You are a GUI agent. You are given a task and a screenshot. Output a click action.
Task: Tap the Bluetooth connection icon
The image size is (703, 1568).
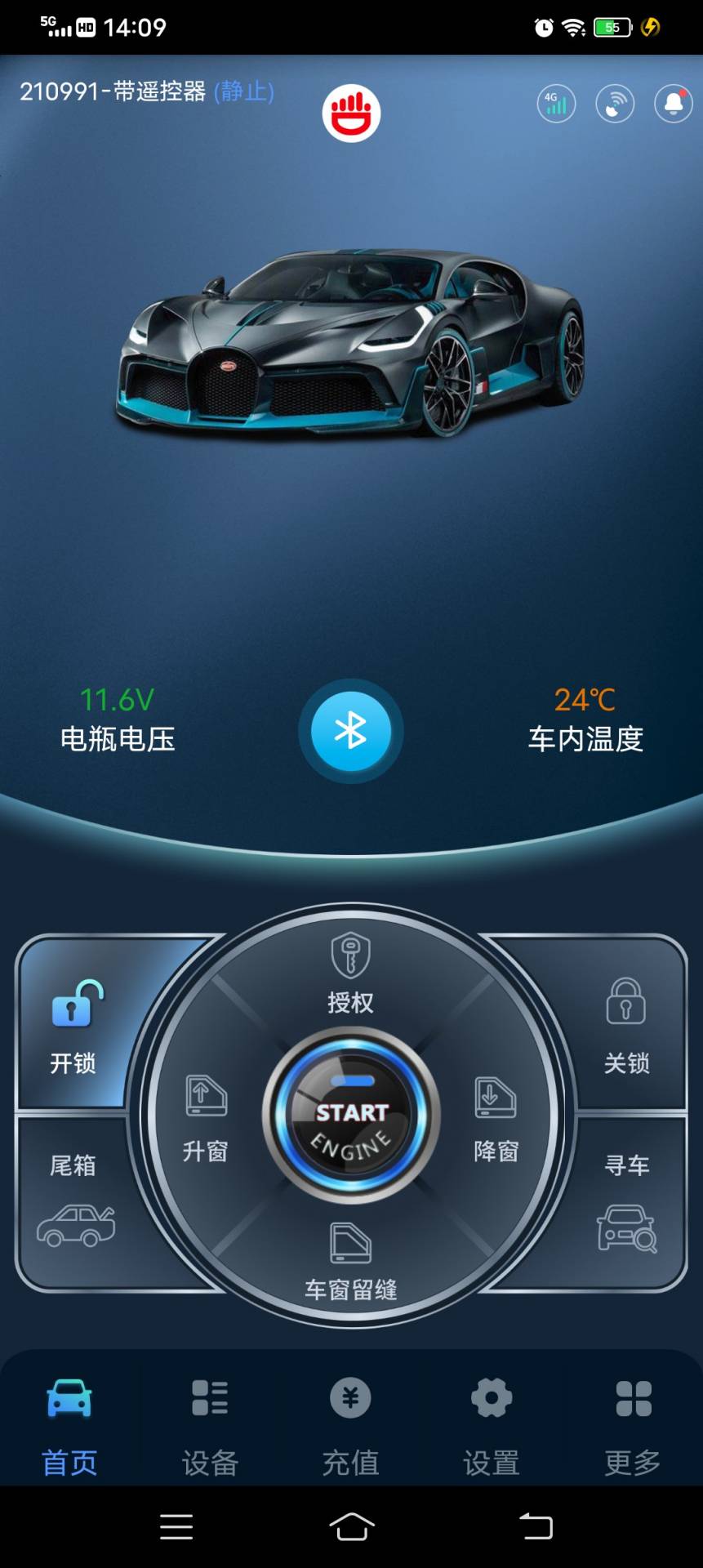pyautogui.click(x=351, y=732)
